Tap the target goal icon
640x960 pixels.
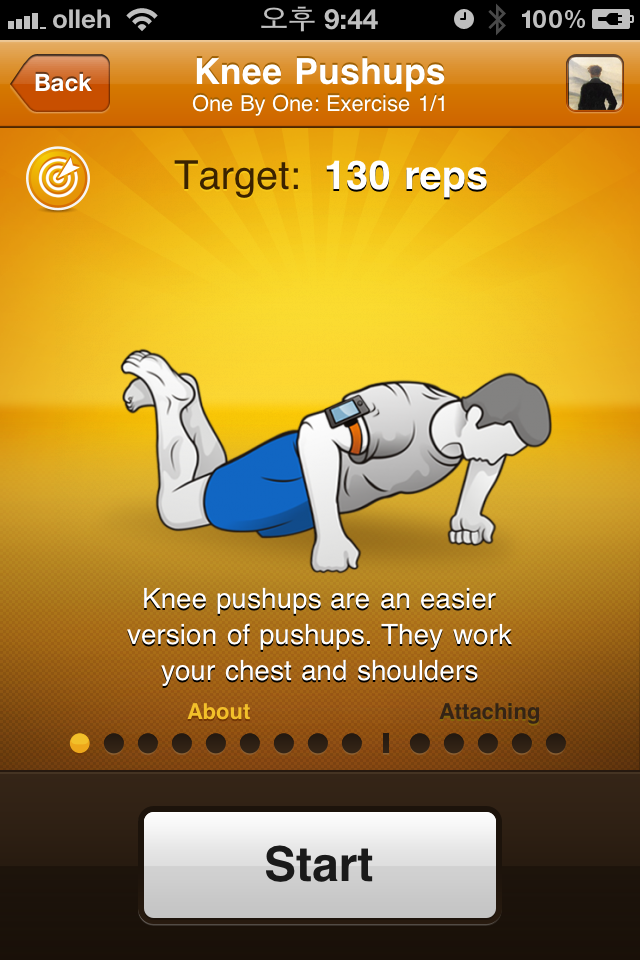click(x=58, y=179)
